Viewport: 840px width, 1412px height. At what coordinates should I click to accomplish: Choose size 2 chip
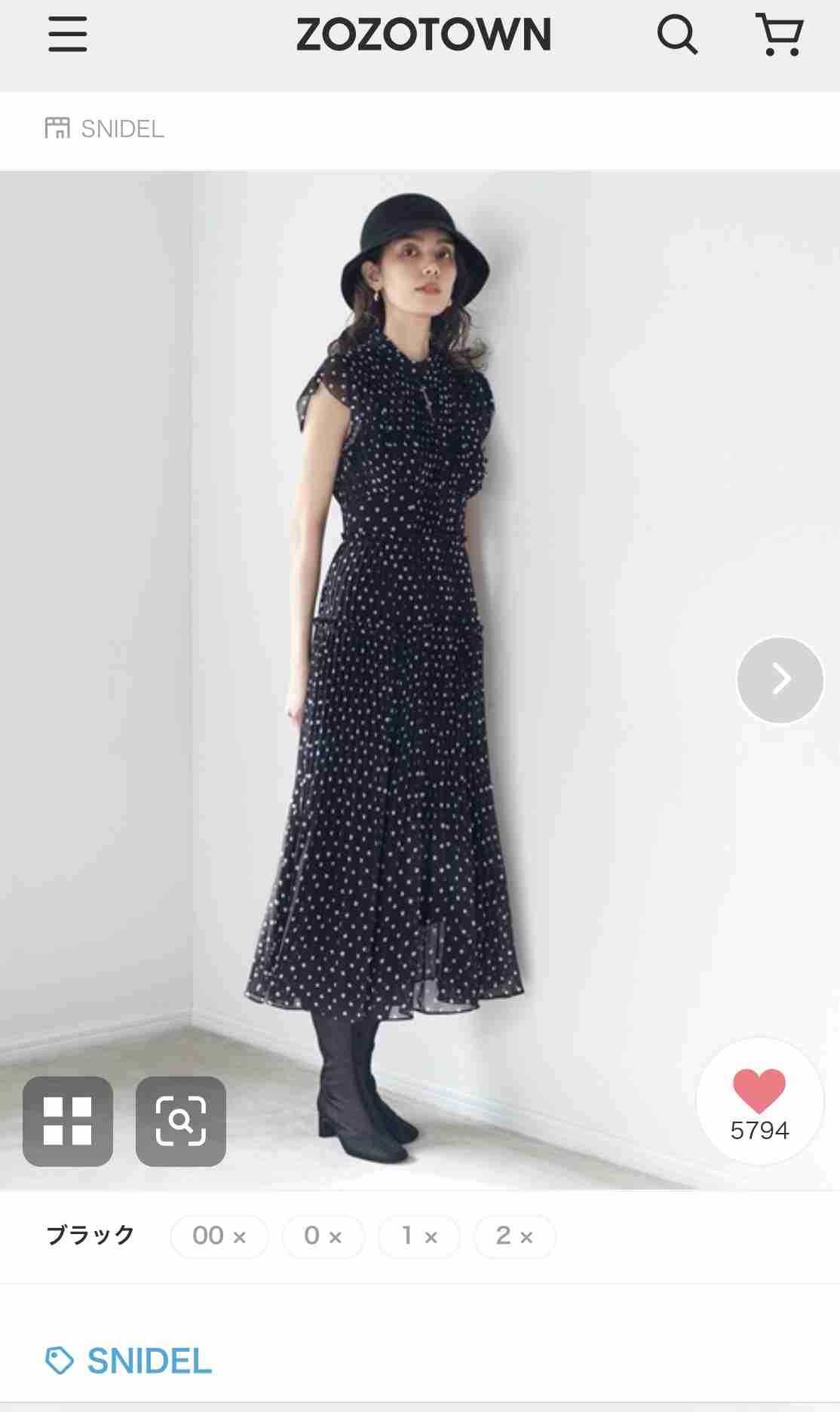[x=515, y=1236]
